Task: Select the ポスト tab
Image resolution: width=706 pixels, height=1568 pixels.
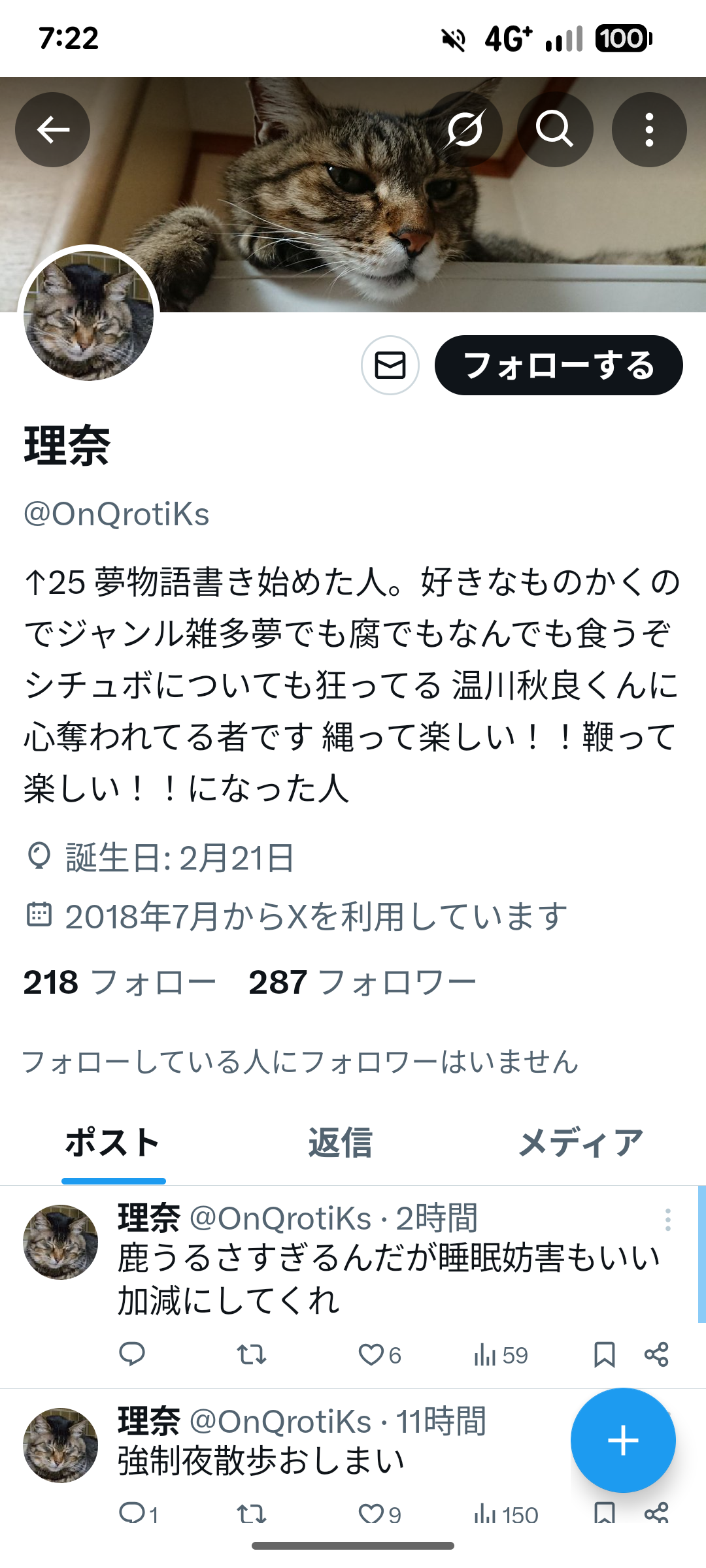Action: (114, 1143)
